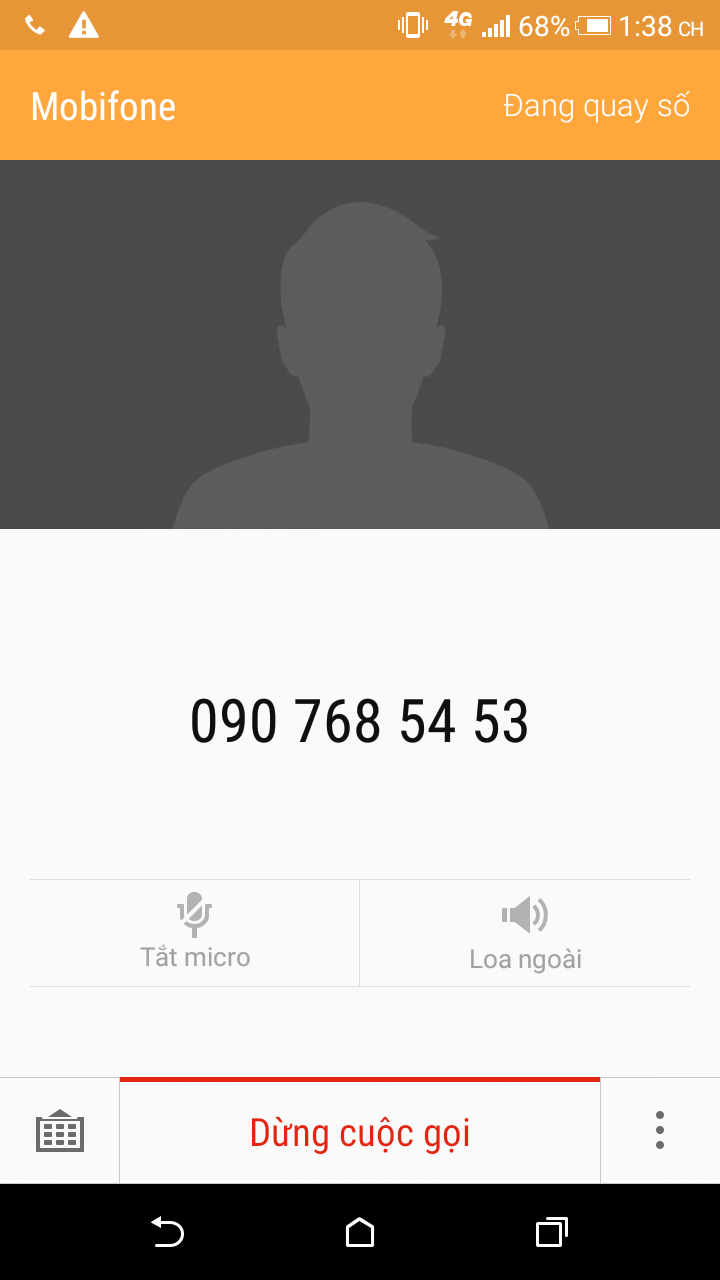End the call with Dừng cuộc gọi
720x1280 pixels.
[x=360, y=1133]
